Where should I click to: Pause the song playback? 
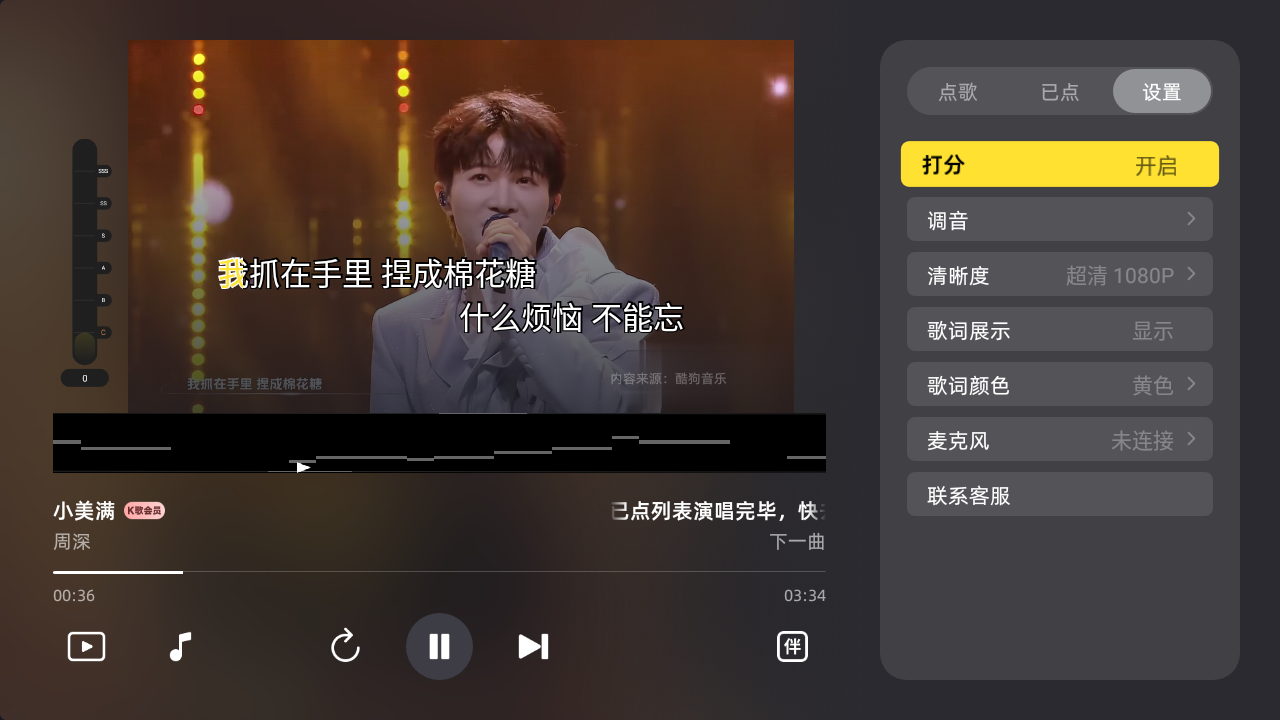439,647
